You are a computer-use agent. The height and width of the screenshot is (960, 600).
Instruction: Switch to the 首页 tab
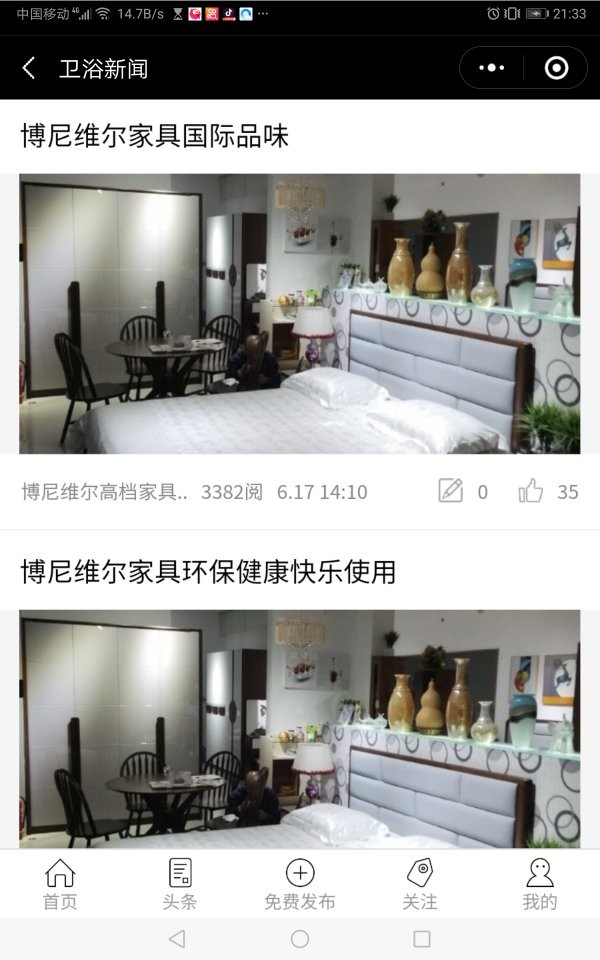pyautogui.click(x=60, y=884)
